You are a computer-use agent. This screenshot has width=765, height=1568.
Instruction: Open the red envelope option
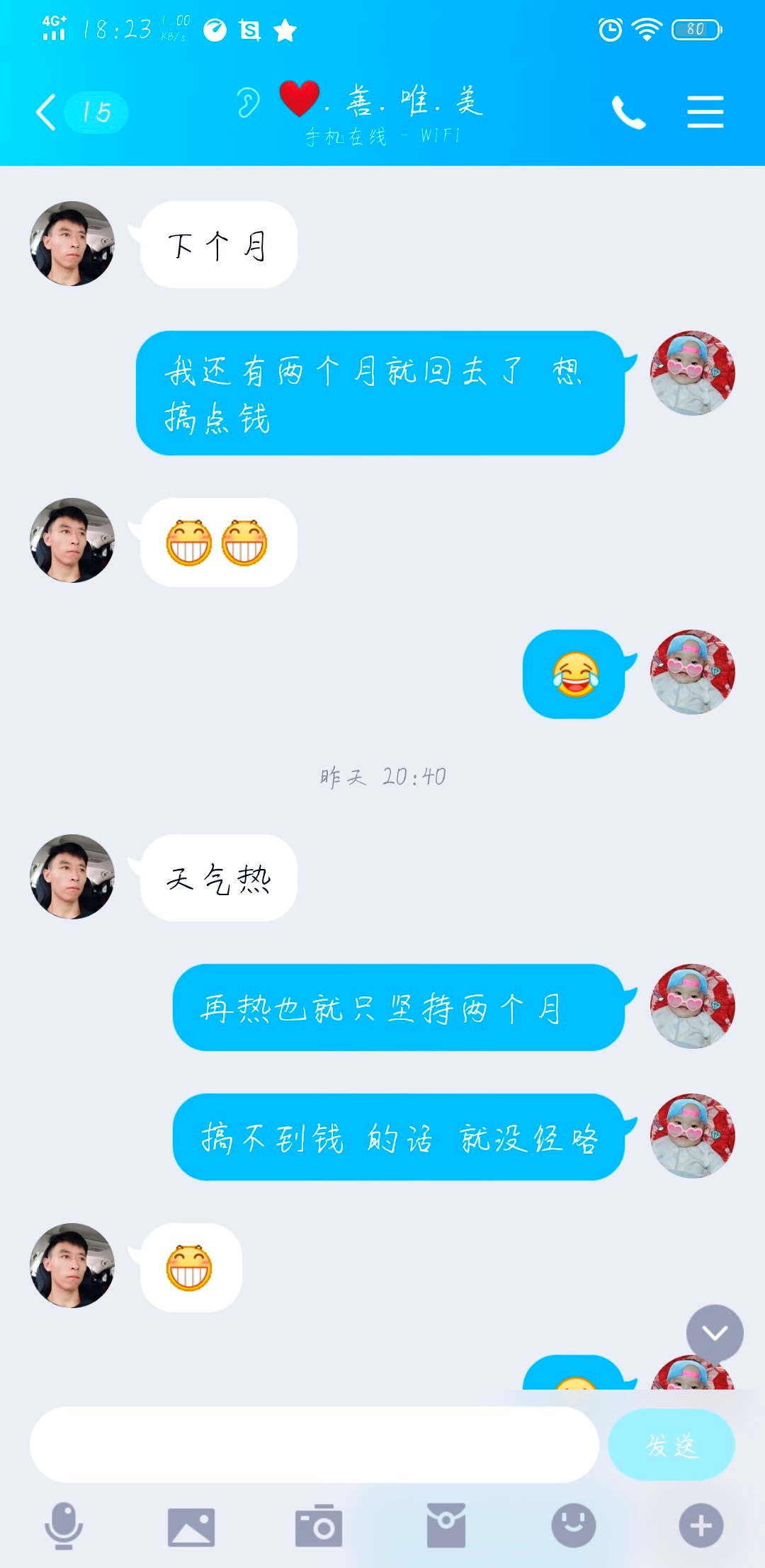click(x=446, y=1526)
